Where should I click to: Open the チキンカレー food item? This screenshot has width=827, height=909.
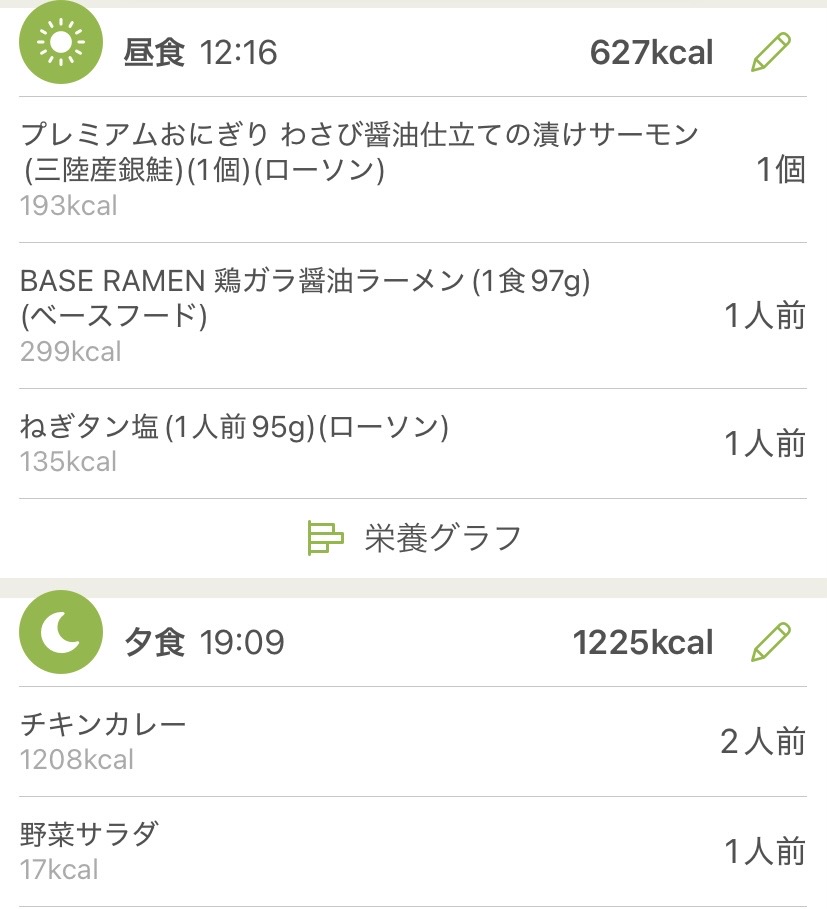(x=104, y=740)
